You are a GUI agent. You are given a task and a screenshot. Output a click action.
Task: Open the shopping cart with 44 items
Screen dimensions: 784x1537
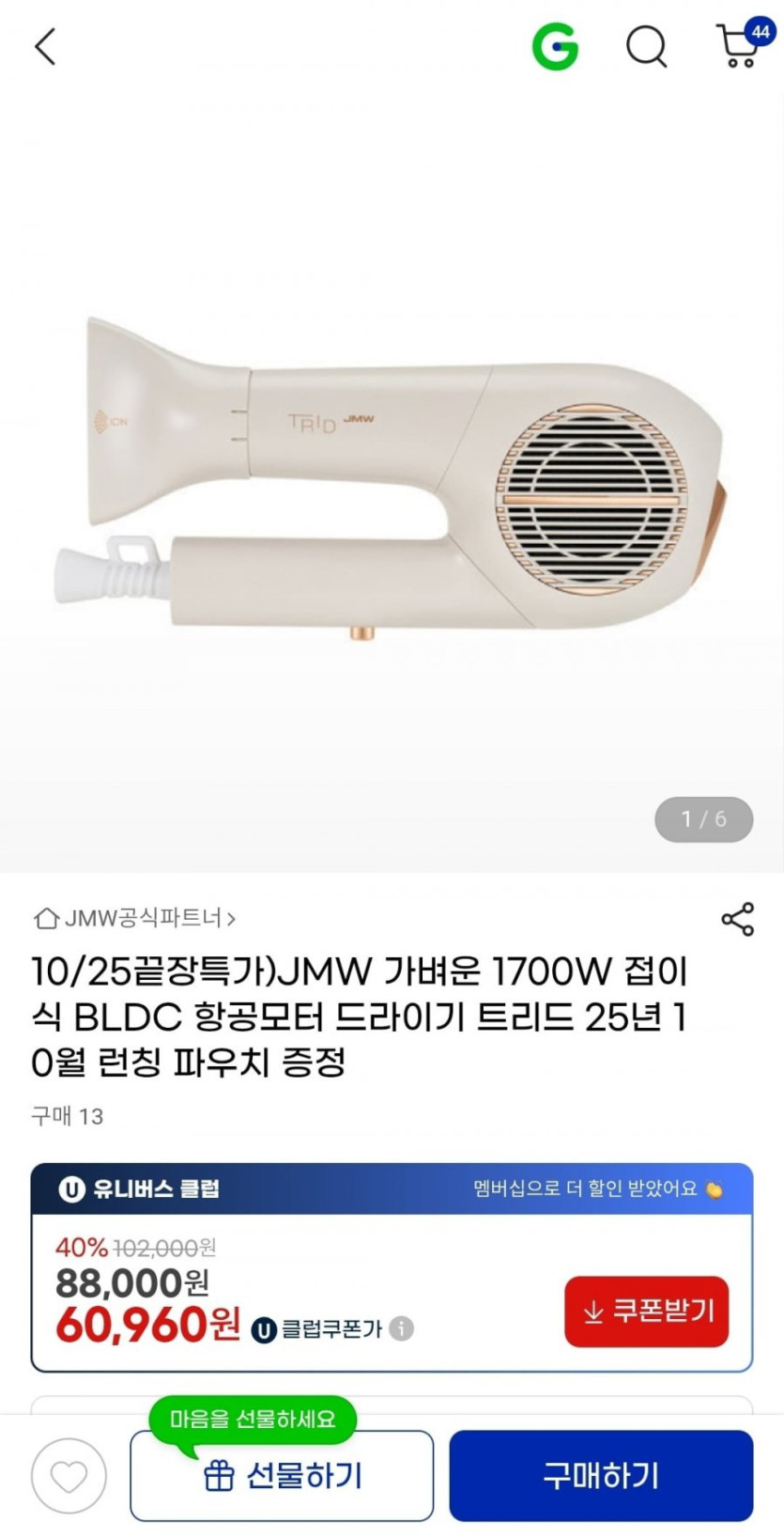[x=739, y=46]
